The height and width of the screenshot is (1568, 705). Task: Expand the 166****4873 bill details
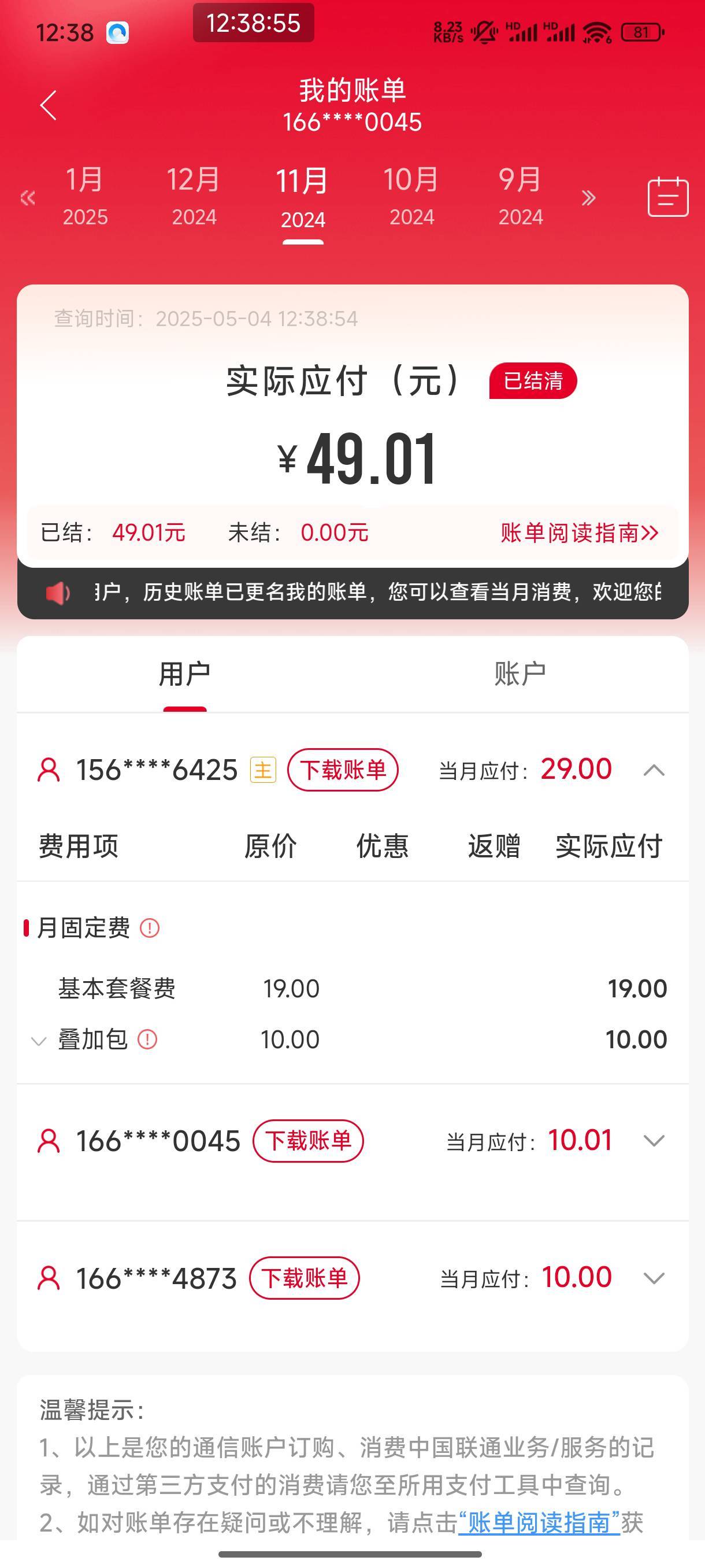coord(654,1278)
